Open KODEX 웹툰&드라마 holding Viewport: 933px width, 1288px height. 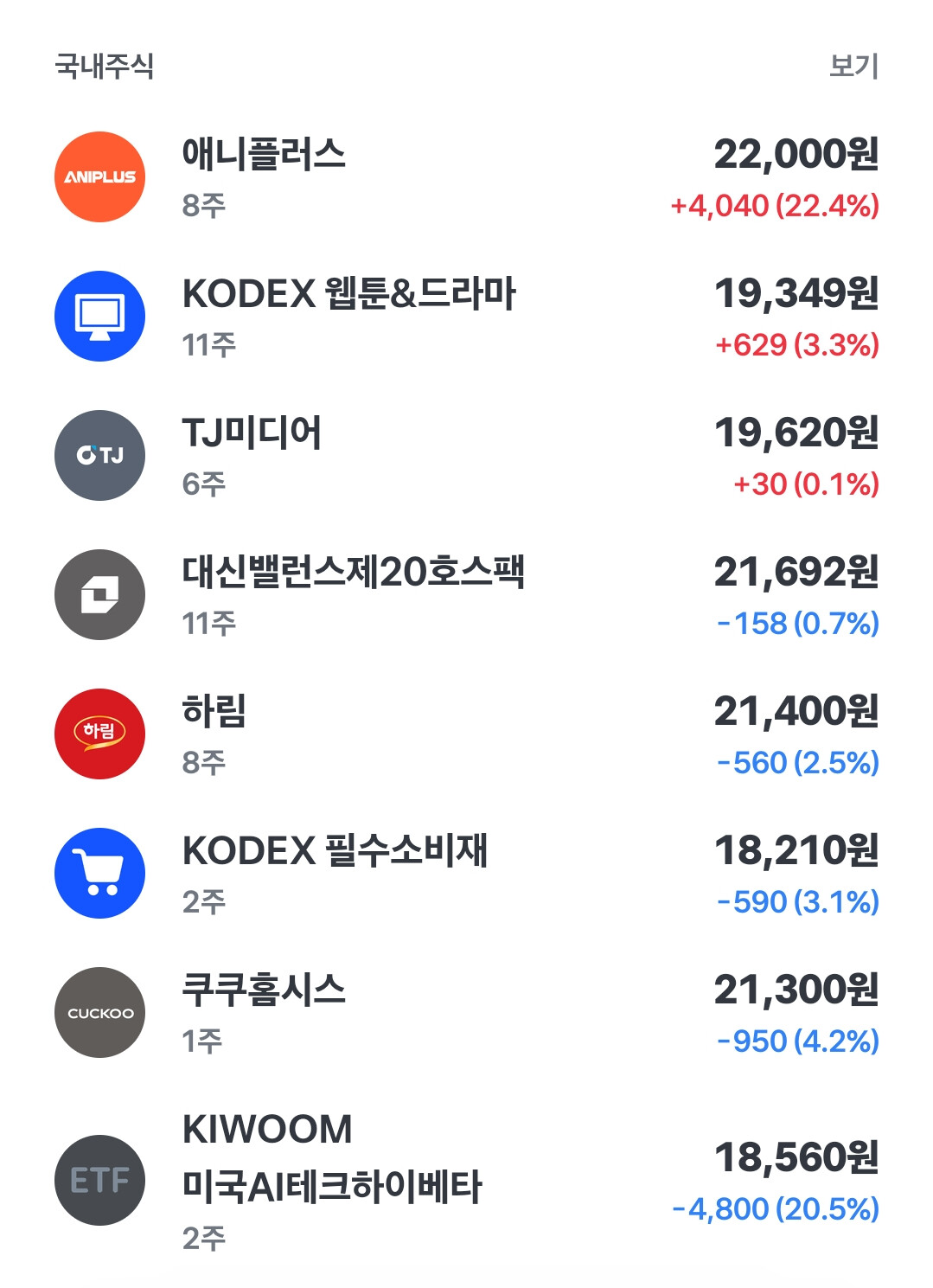click(x=466, y=317)
